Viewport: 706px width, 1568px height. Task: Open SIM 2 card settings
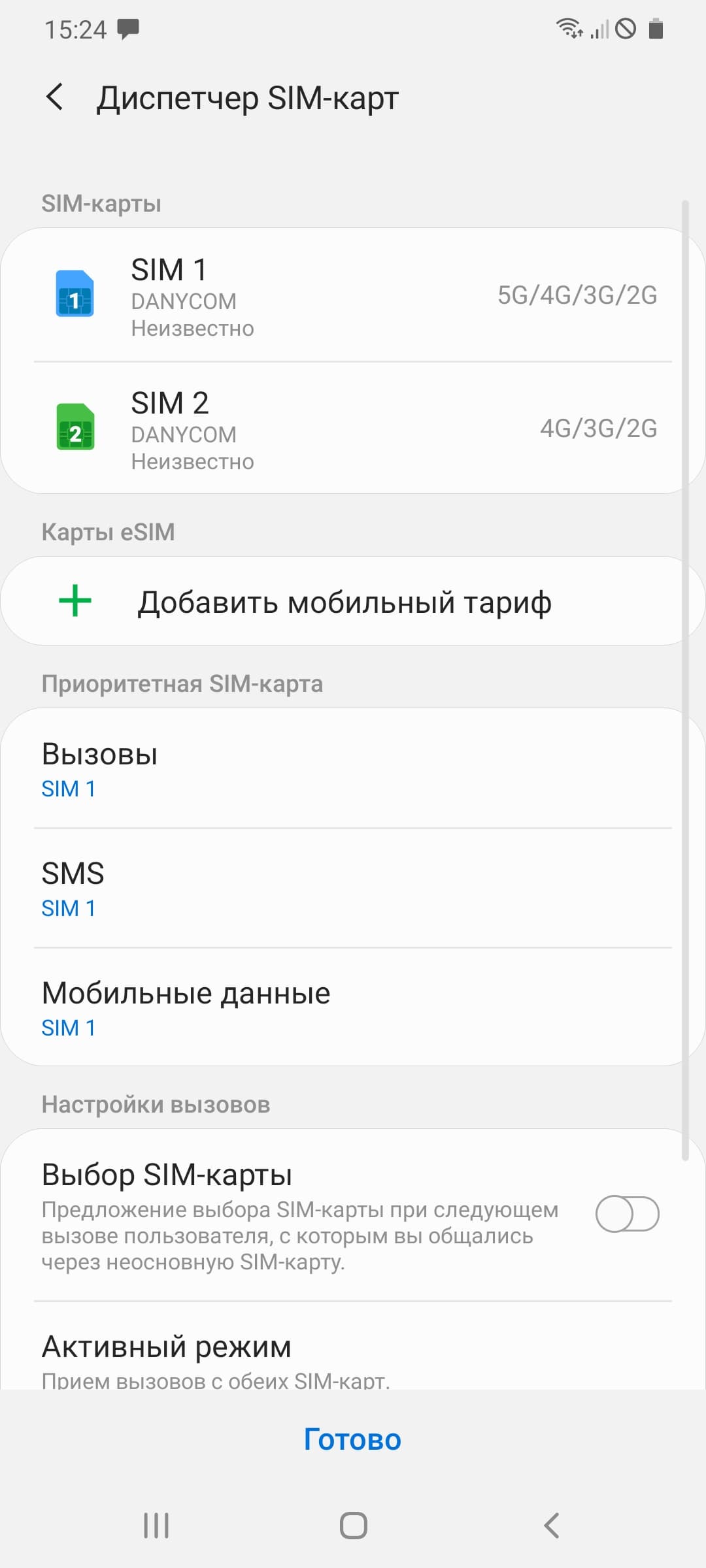pyautogui.click(x=353, y=429)
